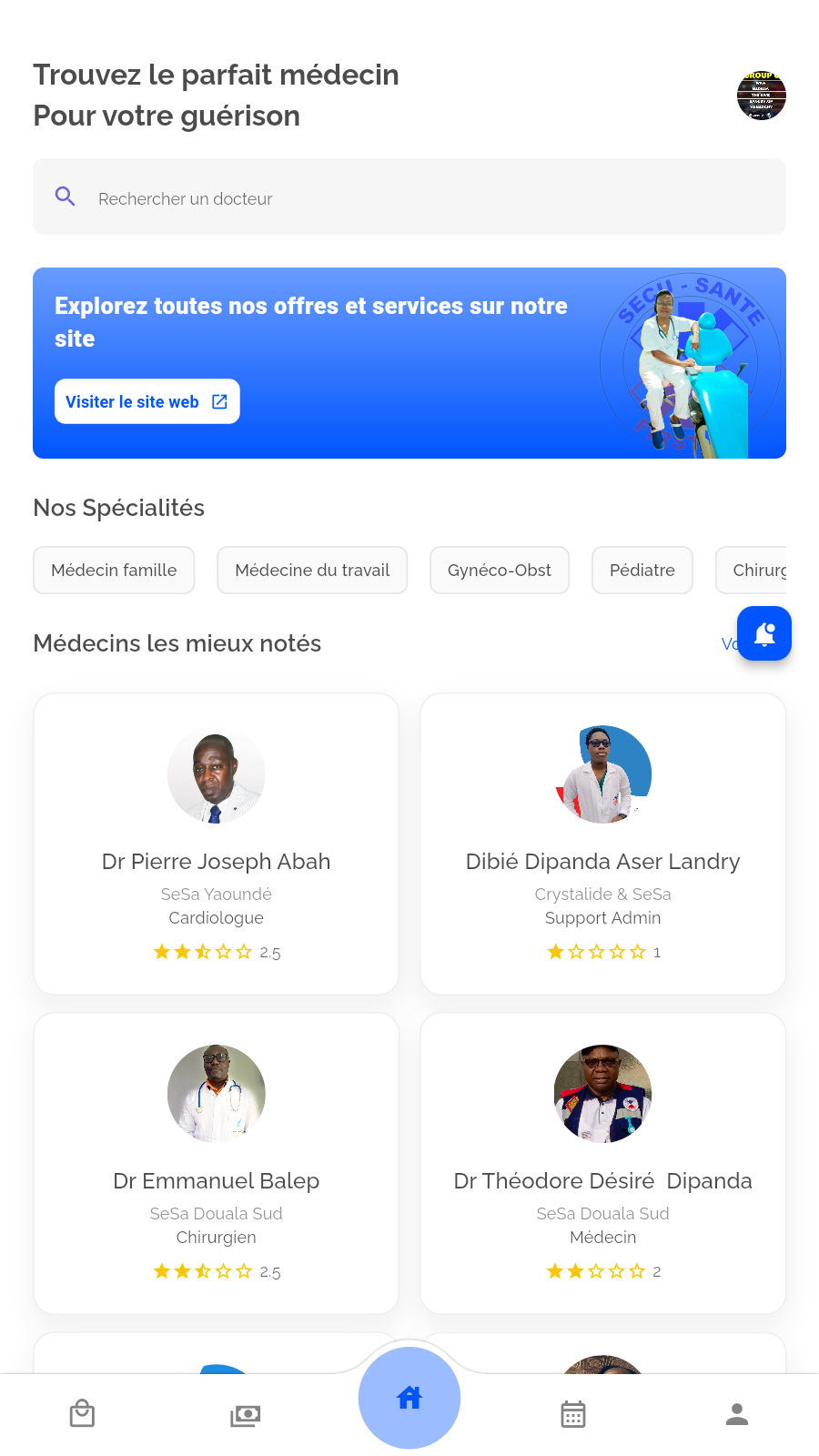Select the Pédiatre specialty chip
The image size is (819, 1456).
click(642, 571)
